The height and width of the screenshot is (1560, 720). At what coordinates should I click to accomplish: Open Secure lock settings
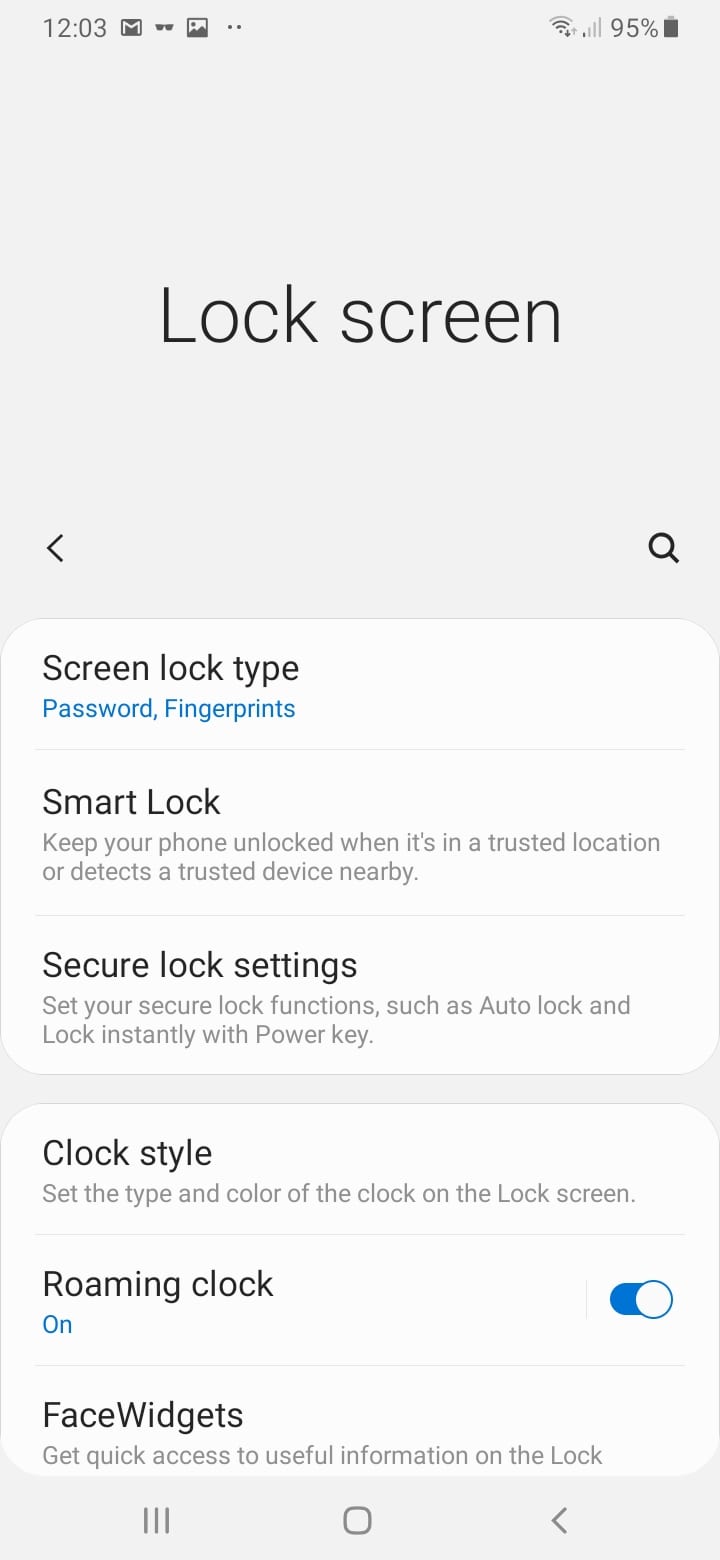[x=360, y=996]
